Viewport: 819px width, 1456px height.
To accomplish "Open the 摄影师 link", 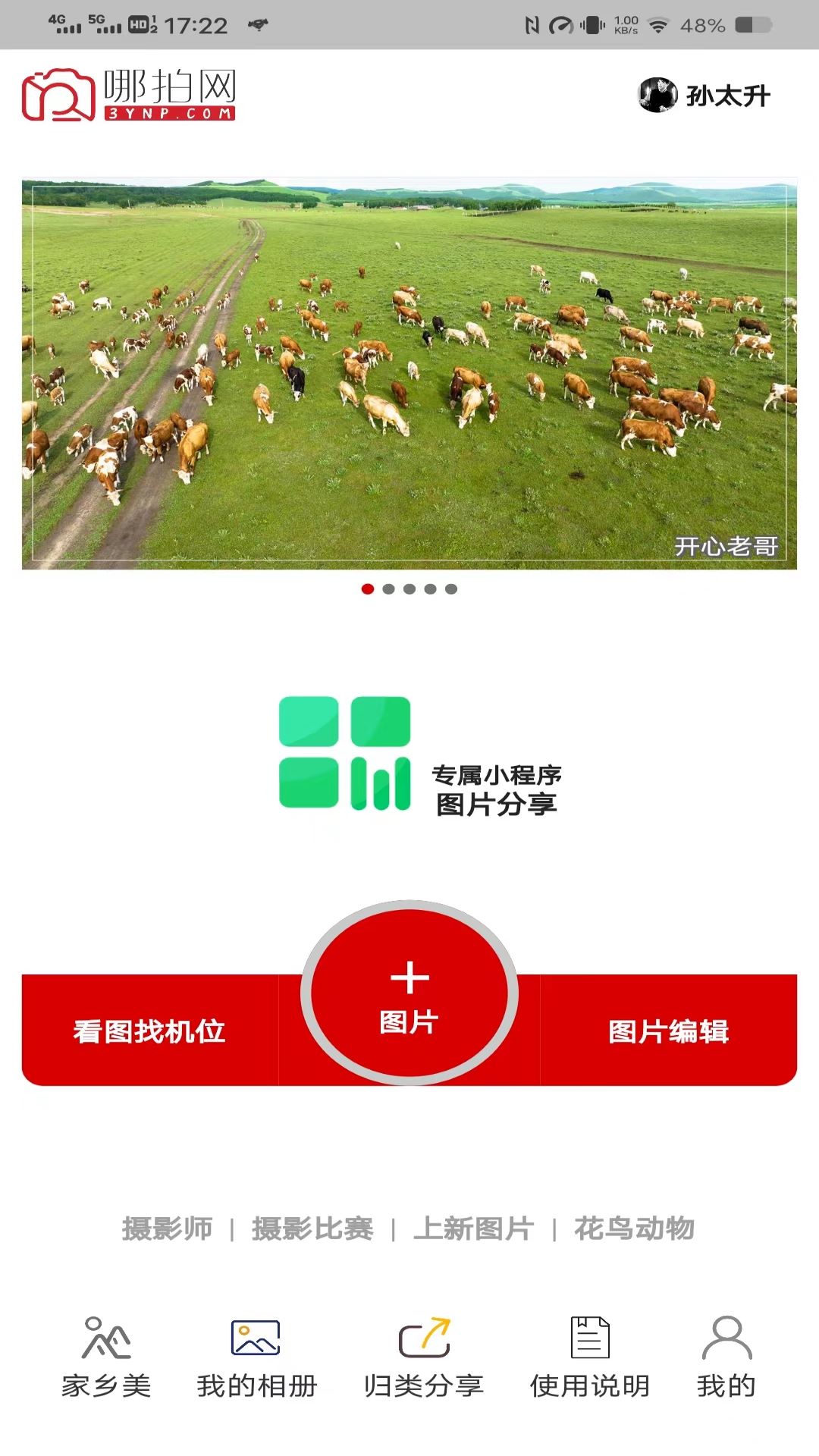I will (x=168, y=1228).
